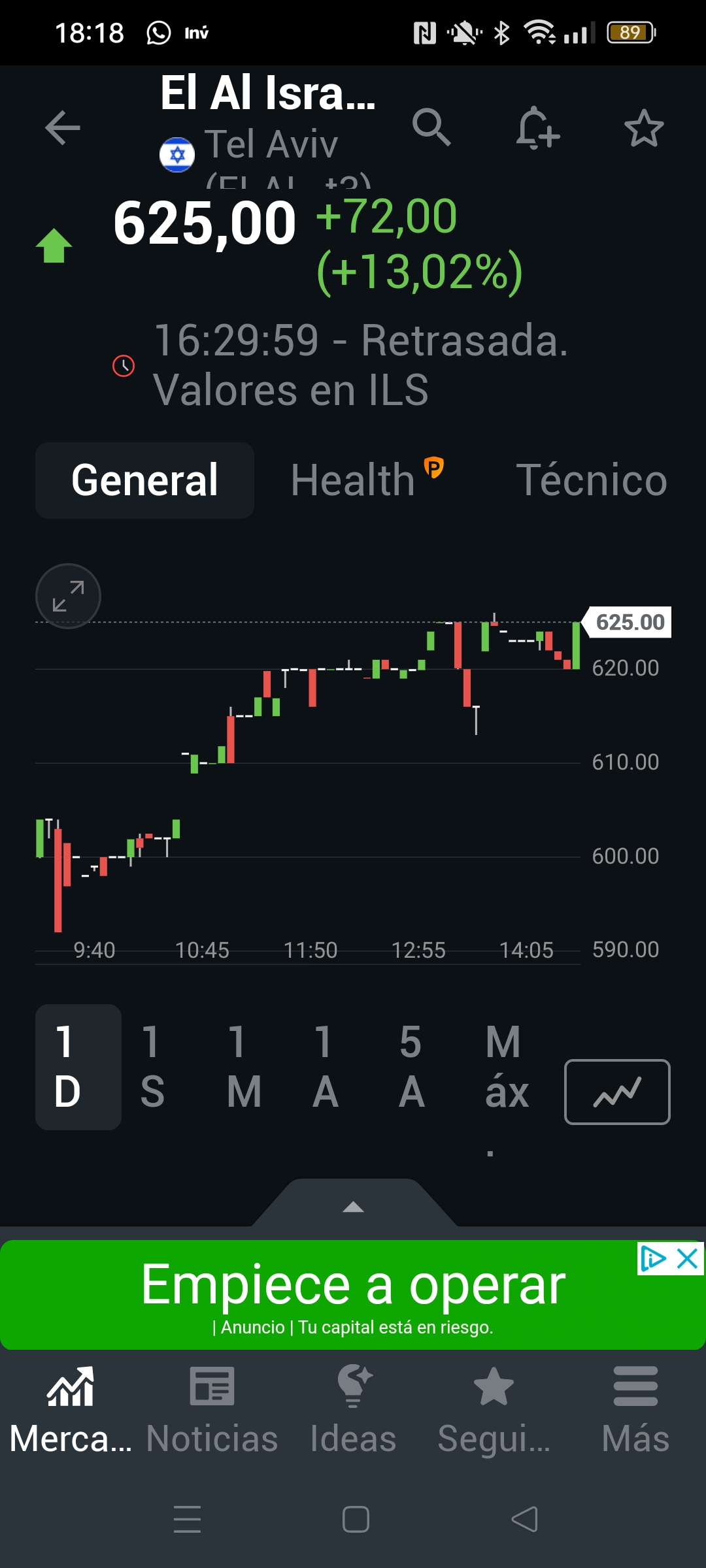Viewport: 706px width, 1568px height.
Task: Close the Empiece a operar ad
Action: point(688,1258)
